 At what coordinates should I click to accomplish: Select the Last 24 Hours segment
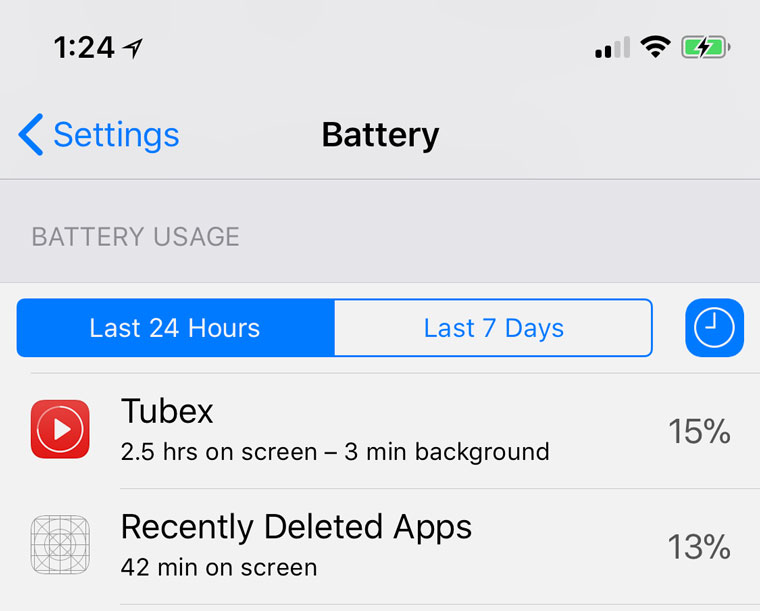point(175,328)
